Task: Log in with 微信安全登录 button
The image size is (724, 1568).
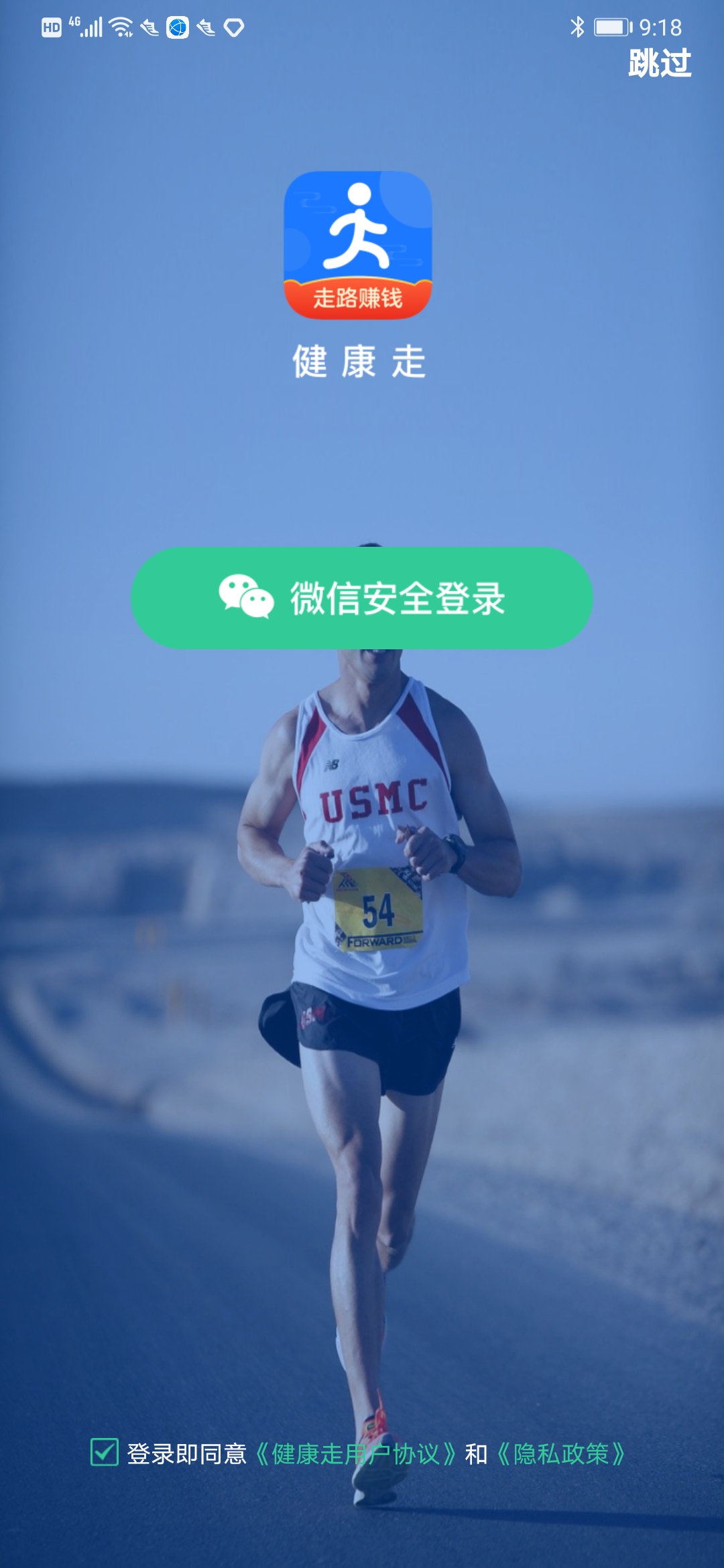Action: pos(362,598)
